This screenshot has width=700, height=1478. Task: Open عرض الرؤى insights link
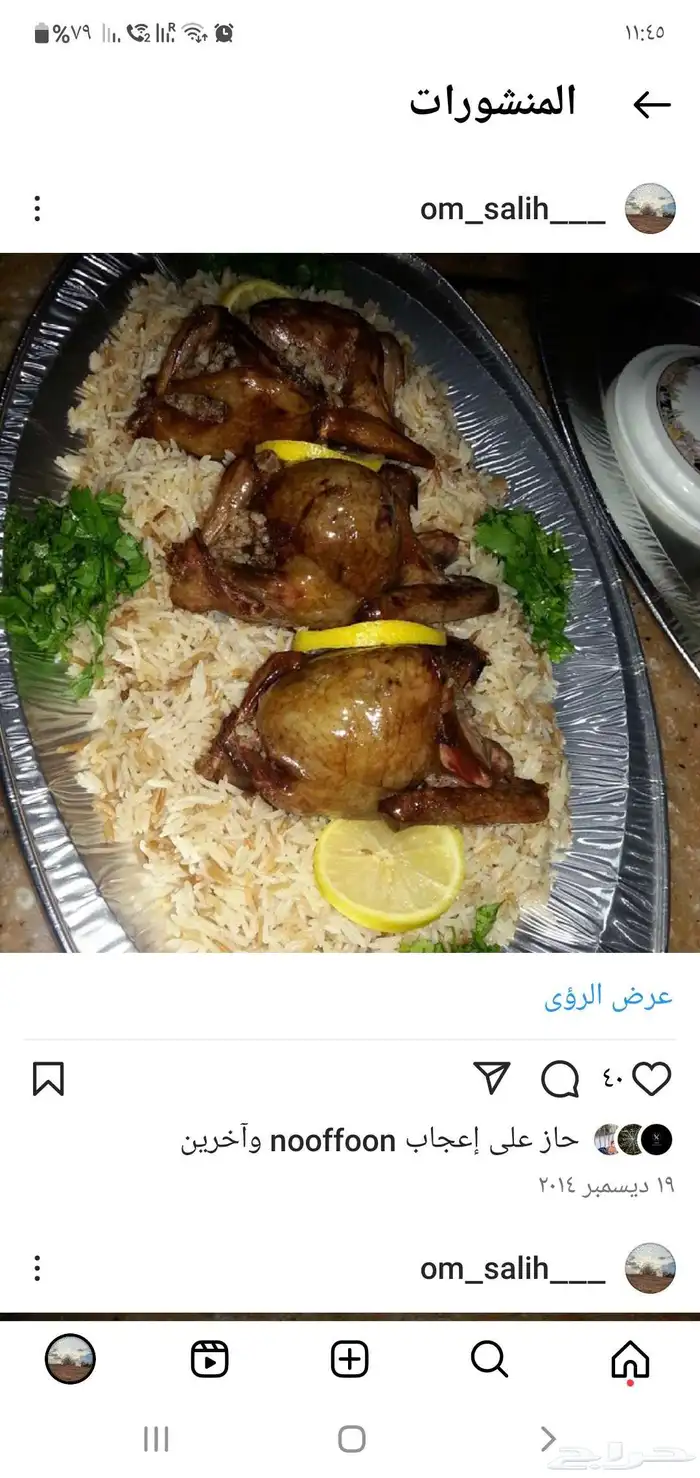(x=608, y=997)
